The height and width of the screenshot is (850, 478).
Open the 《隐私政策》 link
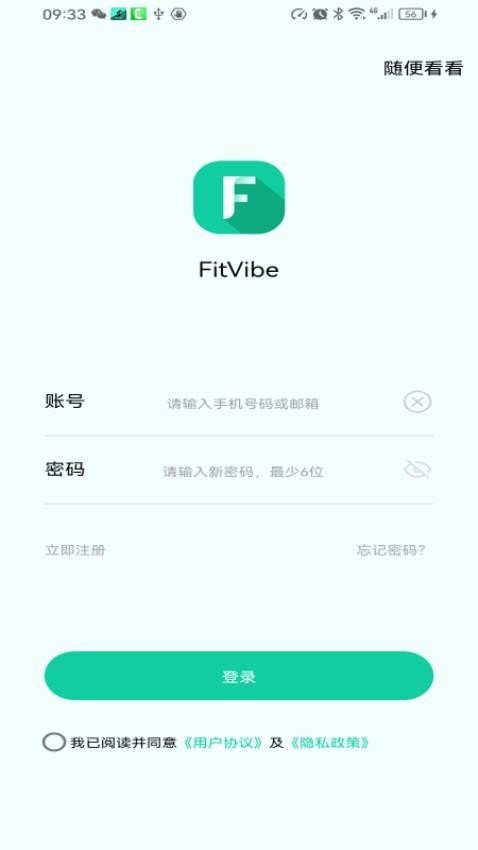pyautogui.click(x=330, y=742)
